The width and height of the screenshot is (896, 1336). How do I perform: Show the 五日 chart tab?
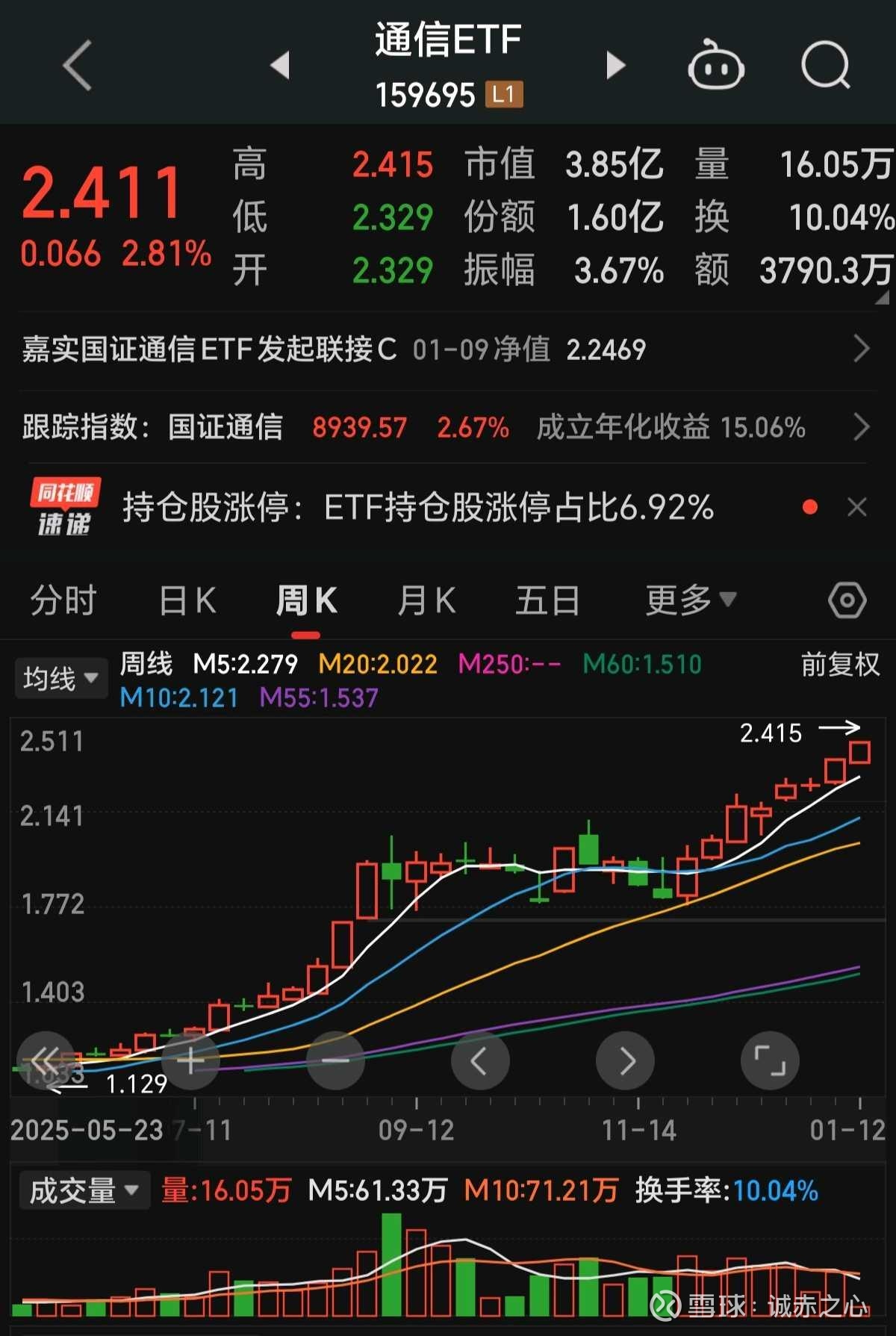(547, 600)
